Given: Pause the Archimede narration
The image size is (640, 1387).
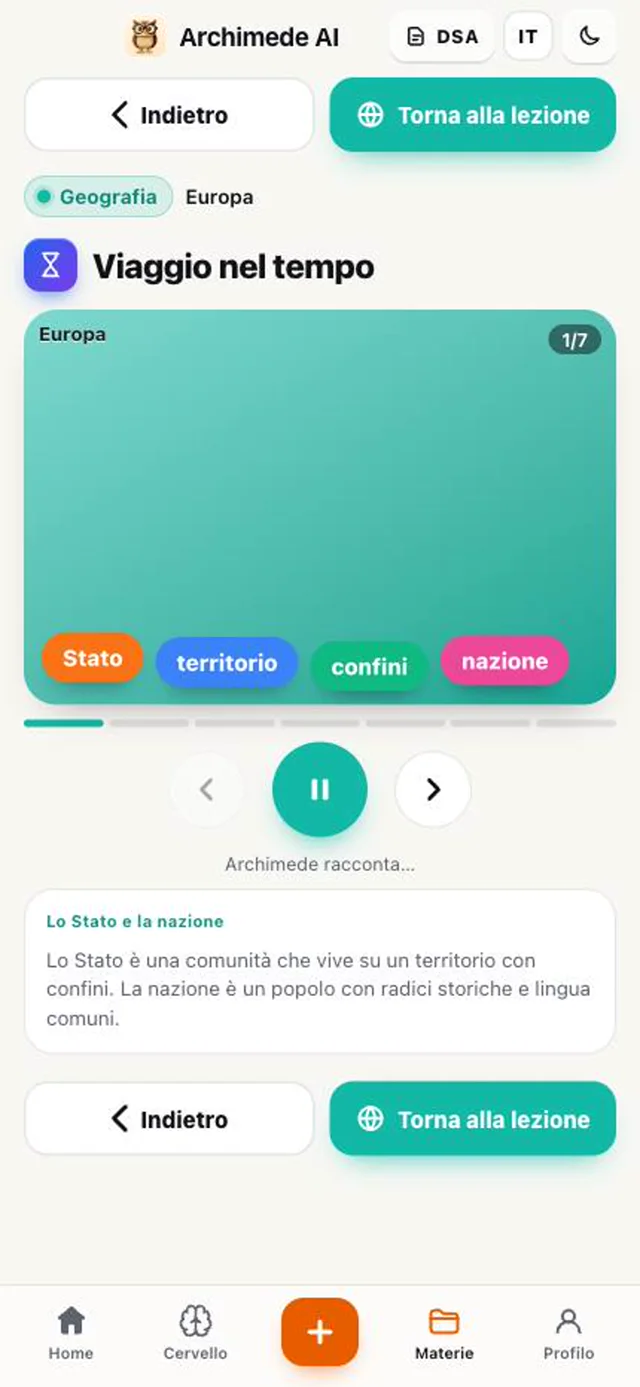Looking at the screenshot, I should coord(320,790).
